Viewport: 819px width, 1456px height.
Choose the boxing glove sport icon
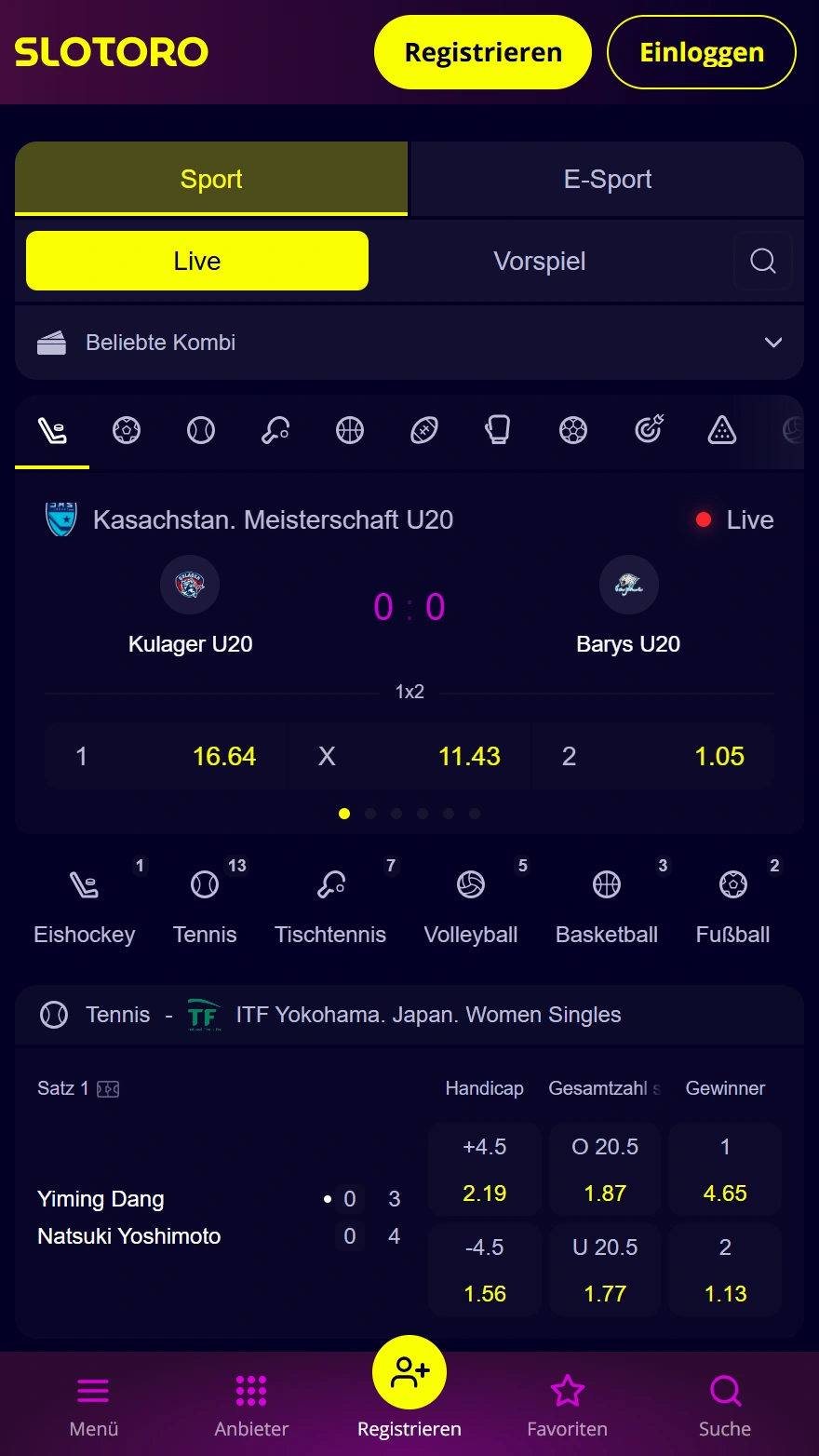coord(499,430)
